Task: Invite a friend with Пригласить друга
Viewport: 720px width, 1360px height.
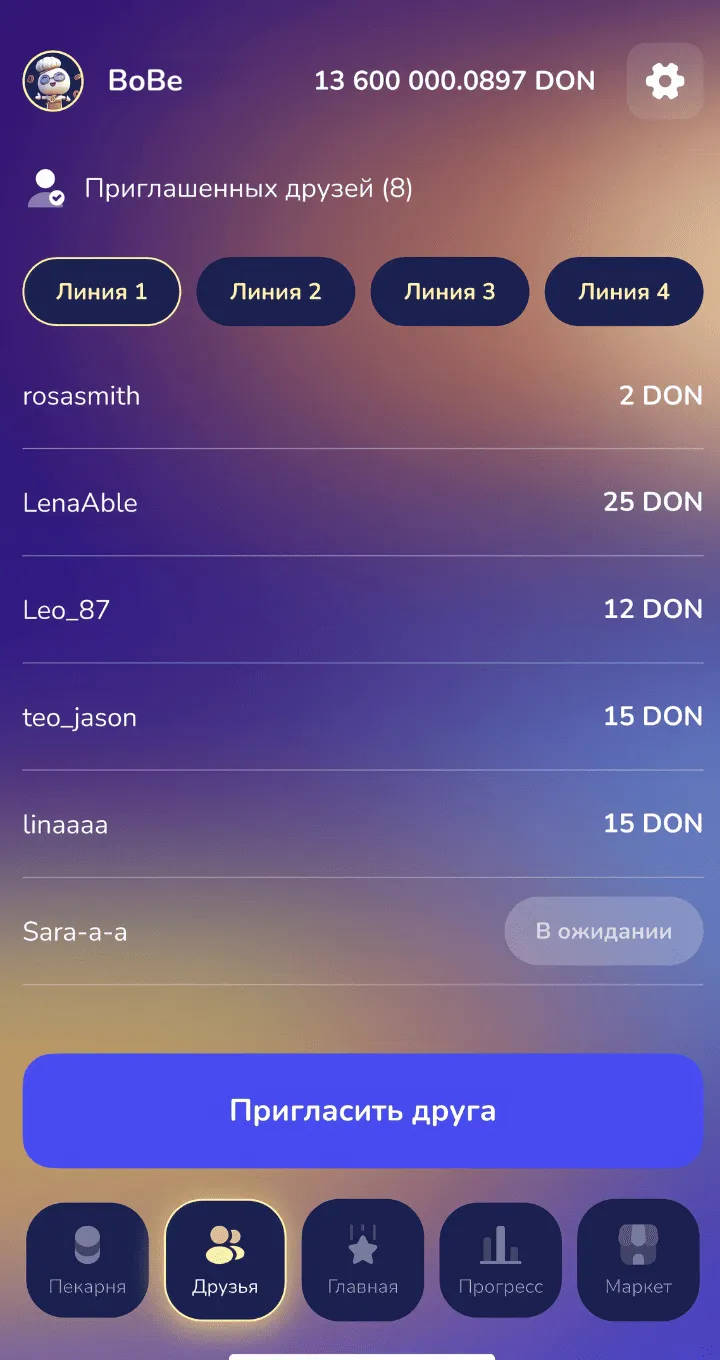Action: click(x=362, y=1110)
